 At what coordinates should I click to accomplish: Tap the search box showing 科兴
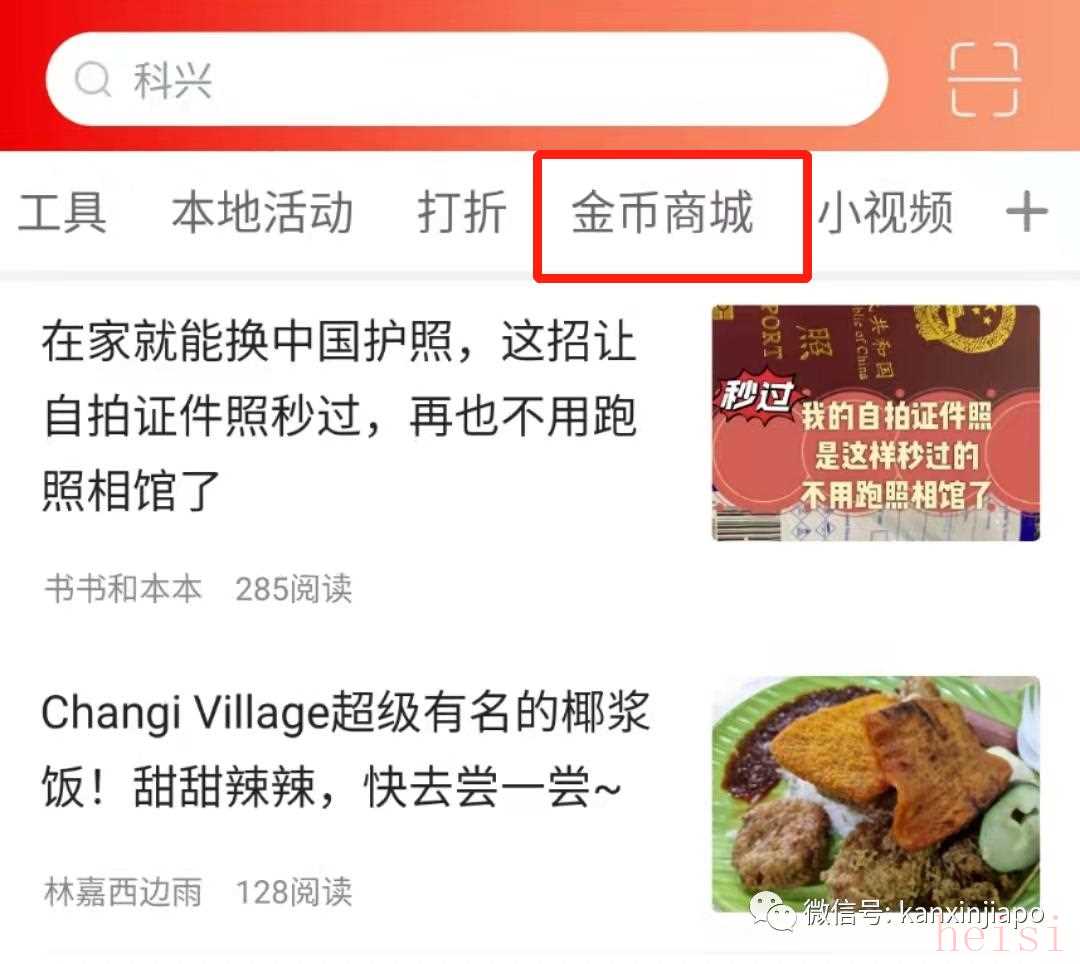pyautogui.click(x=465, y=80)
